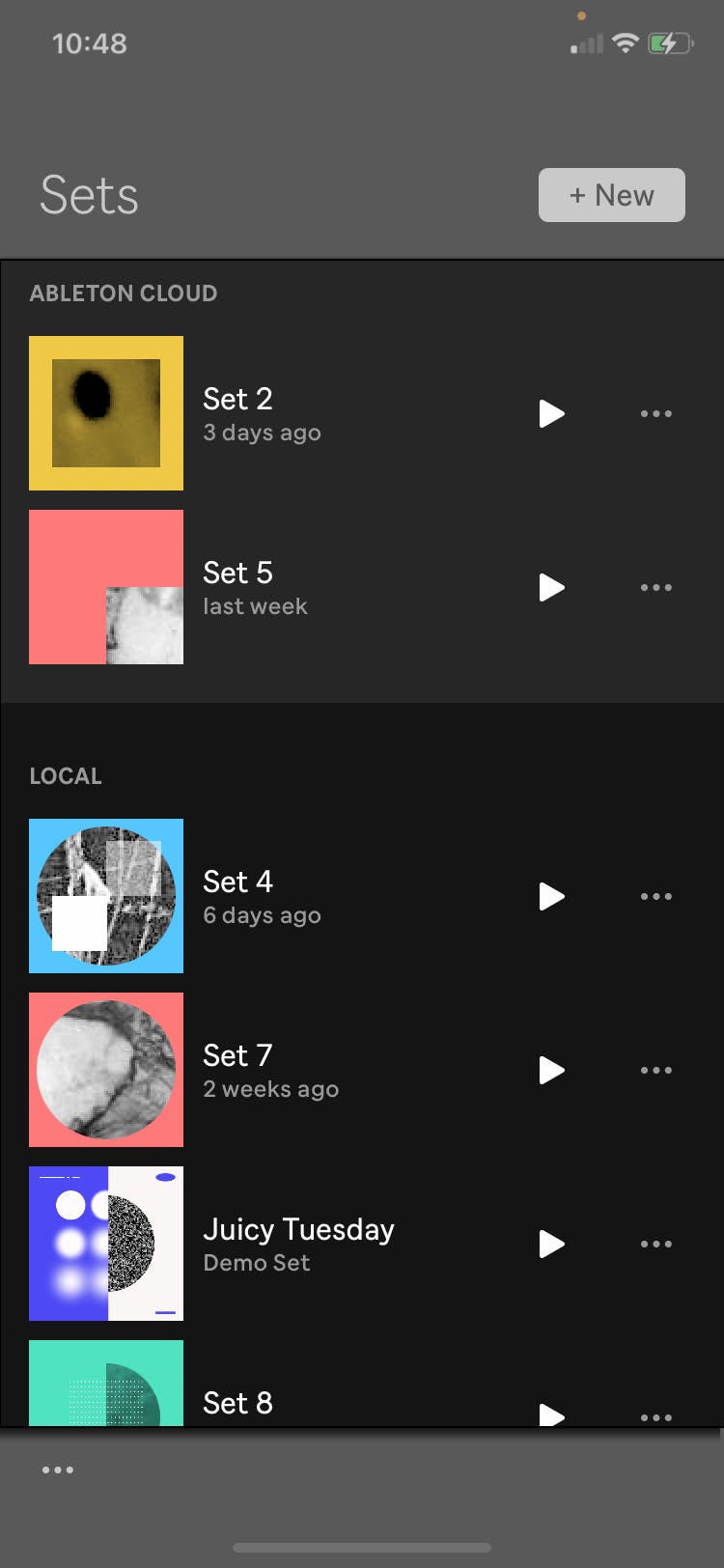Open the Set 8 row
The image size is (724, 1568).
(x=237, y=1402)
